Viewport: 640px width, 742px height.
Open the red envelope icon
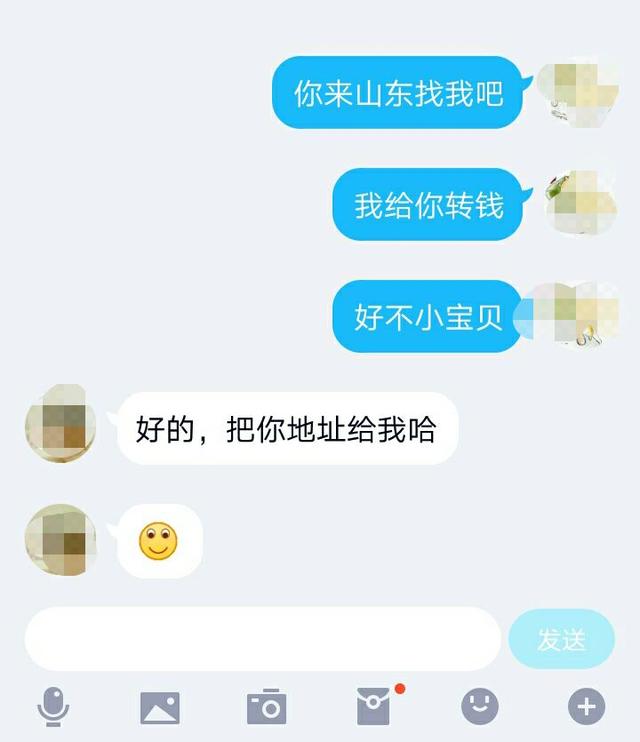tap(374, 707)
